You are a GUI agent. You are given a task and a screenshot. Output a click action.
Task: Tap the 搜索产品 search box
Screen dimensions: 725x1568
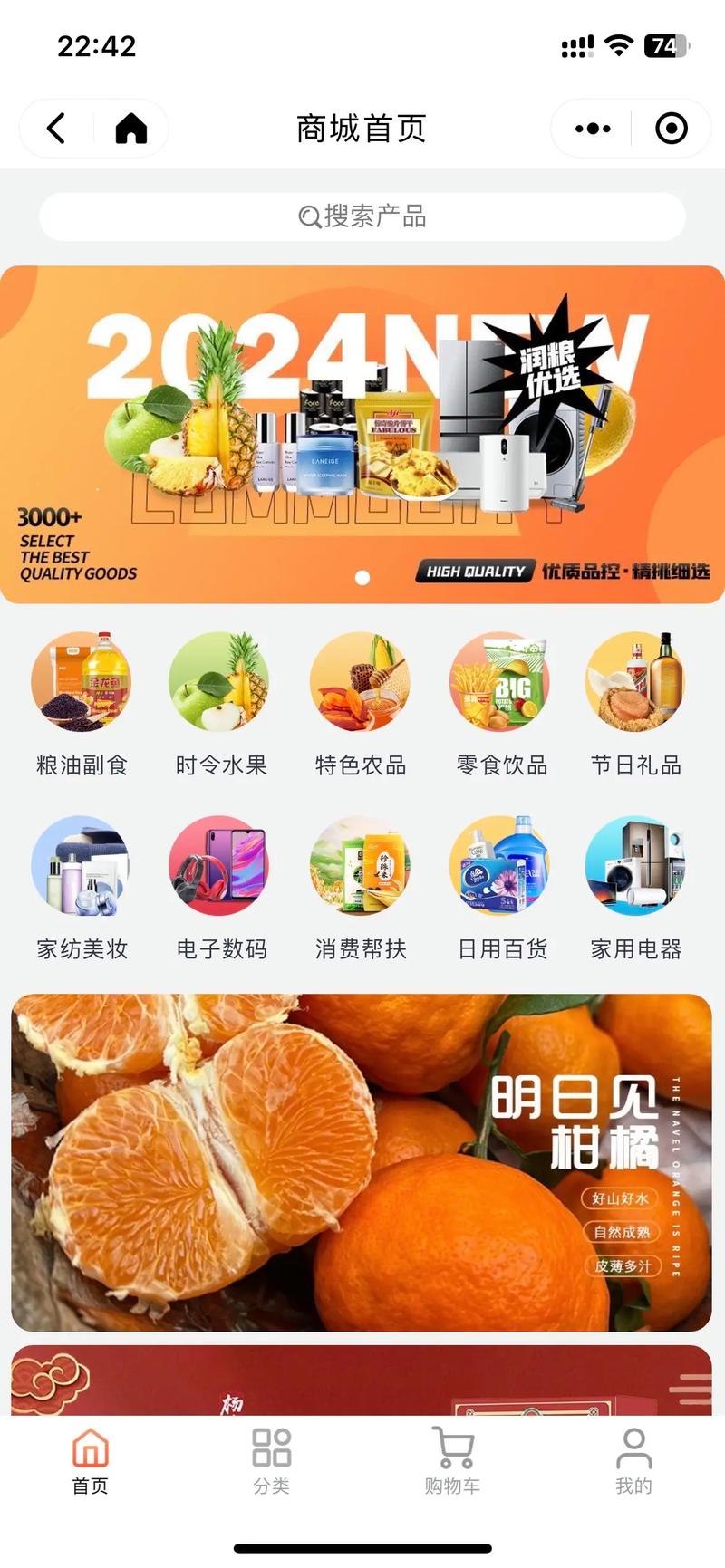point(362,216)
